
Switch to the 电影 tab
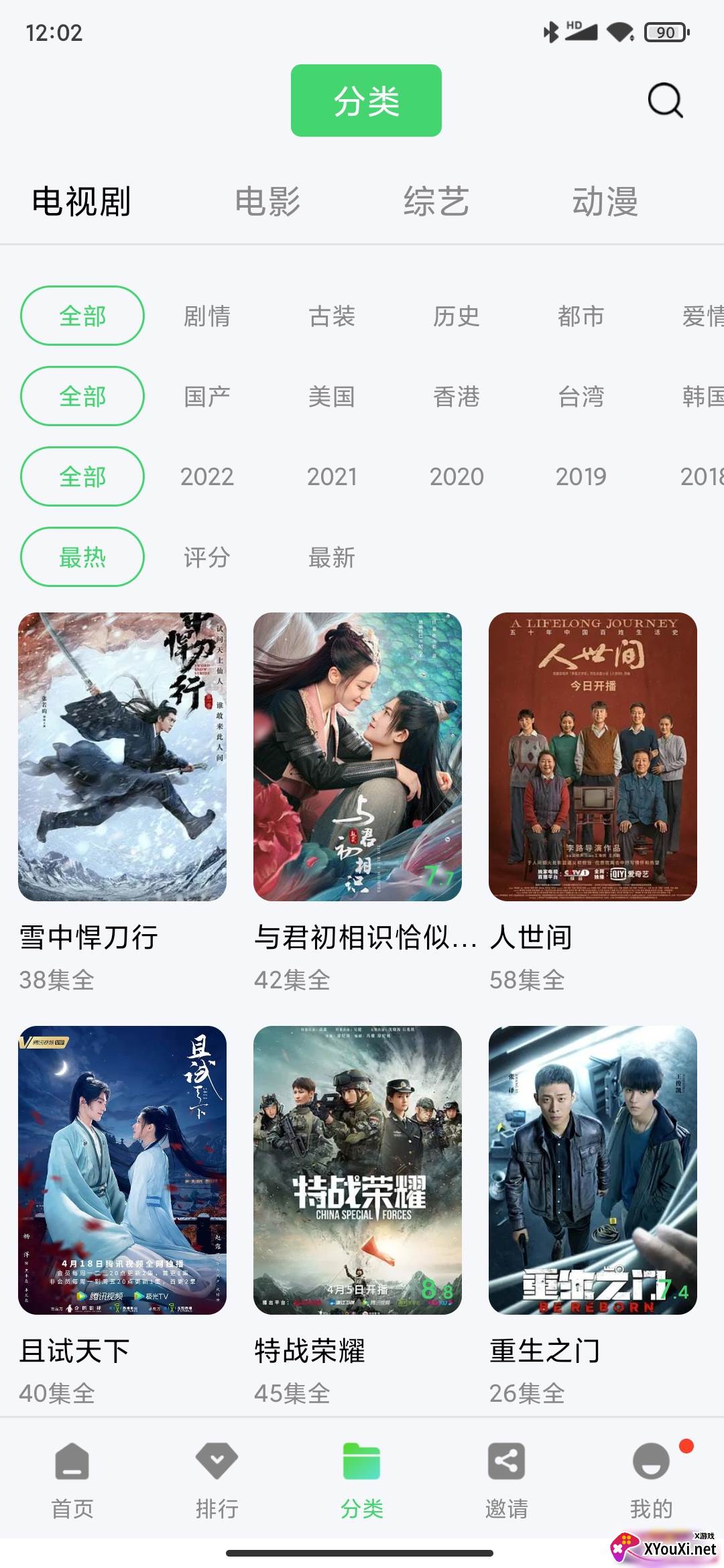coord(267,202)
